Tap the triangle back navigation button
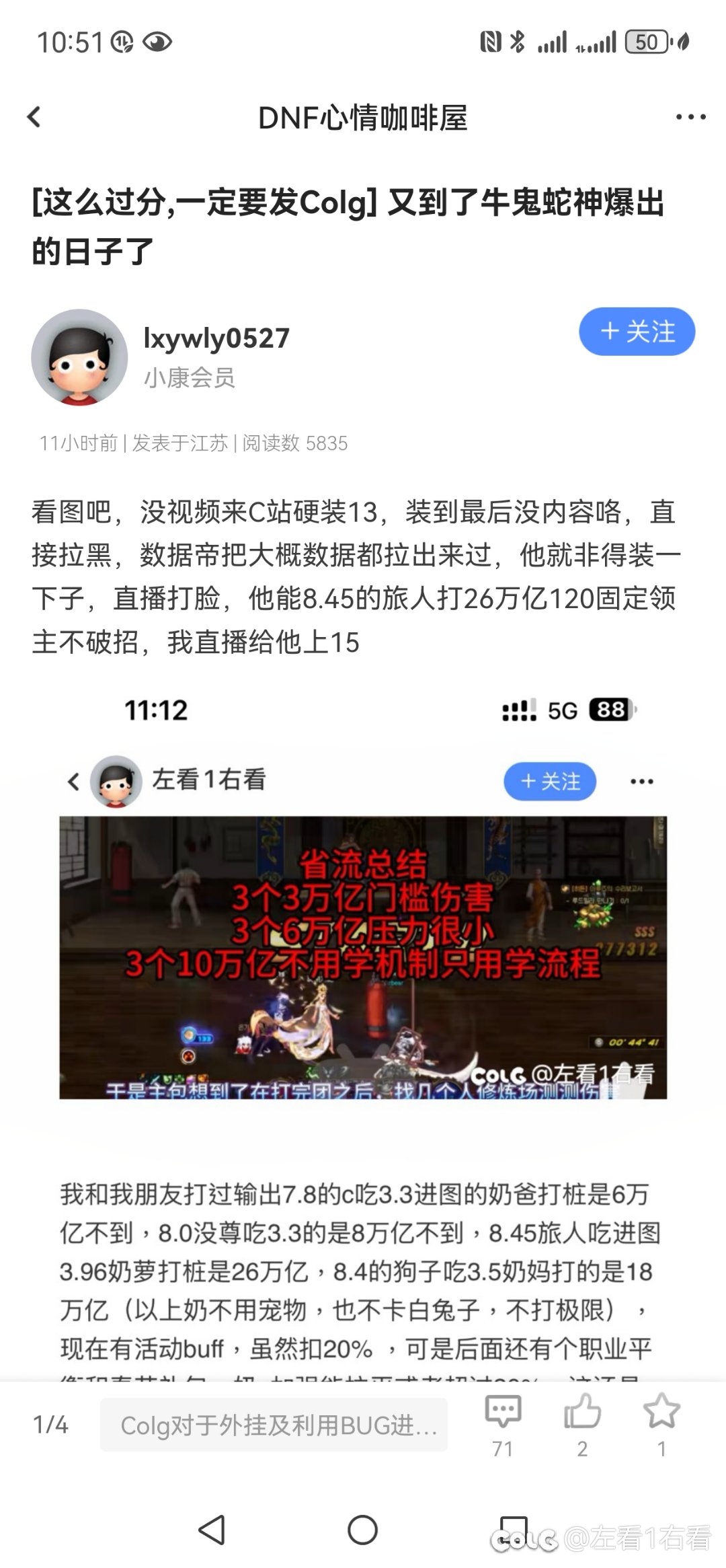Screen dimensions: 726x1568 click(210, 1530)
